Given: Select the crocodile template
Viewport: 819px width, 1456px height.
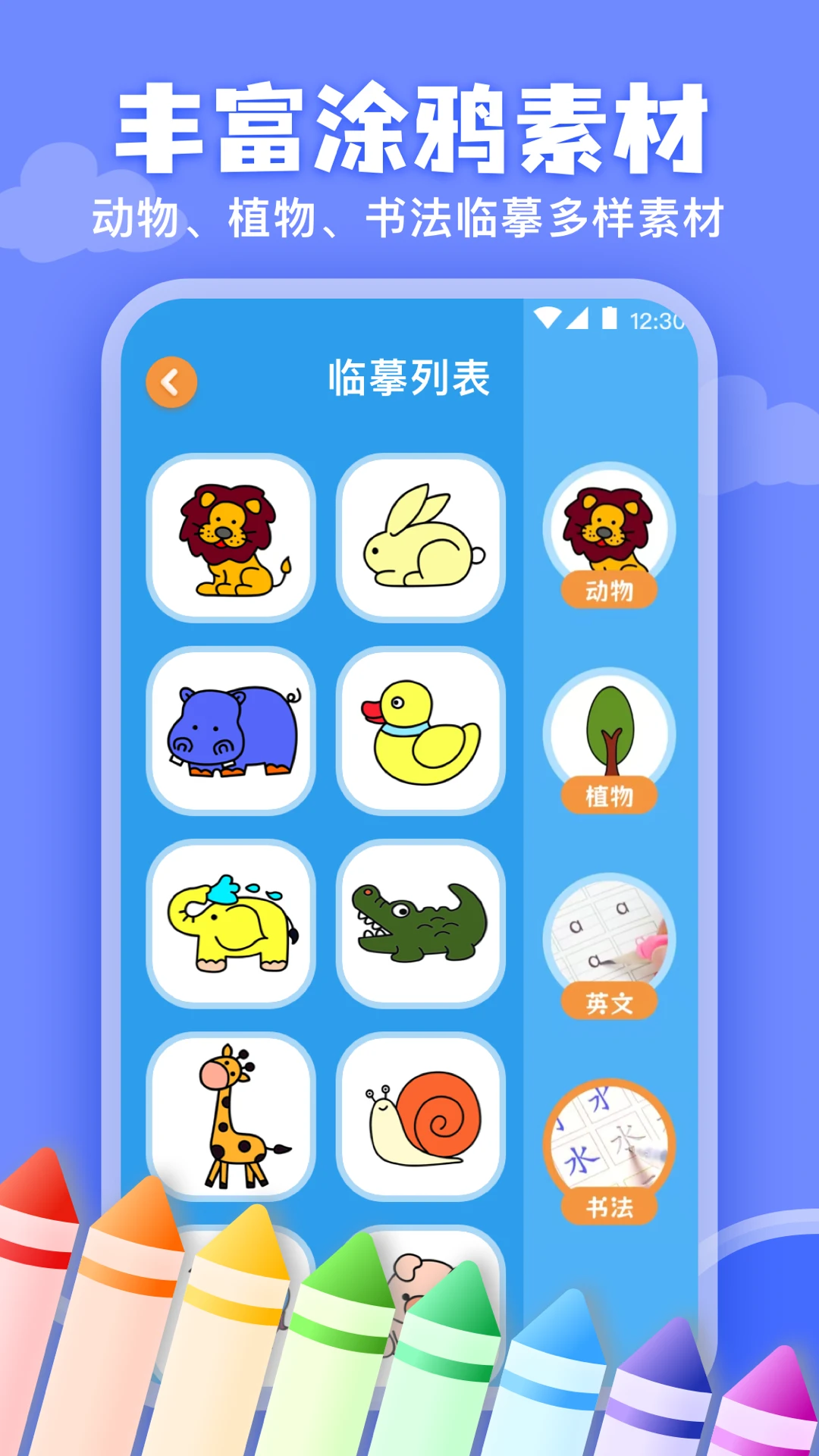Looking at the screenshot, I should (422, 923).
